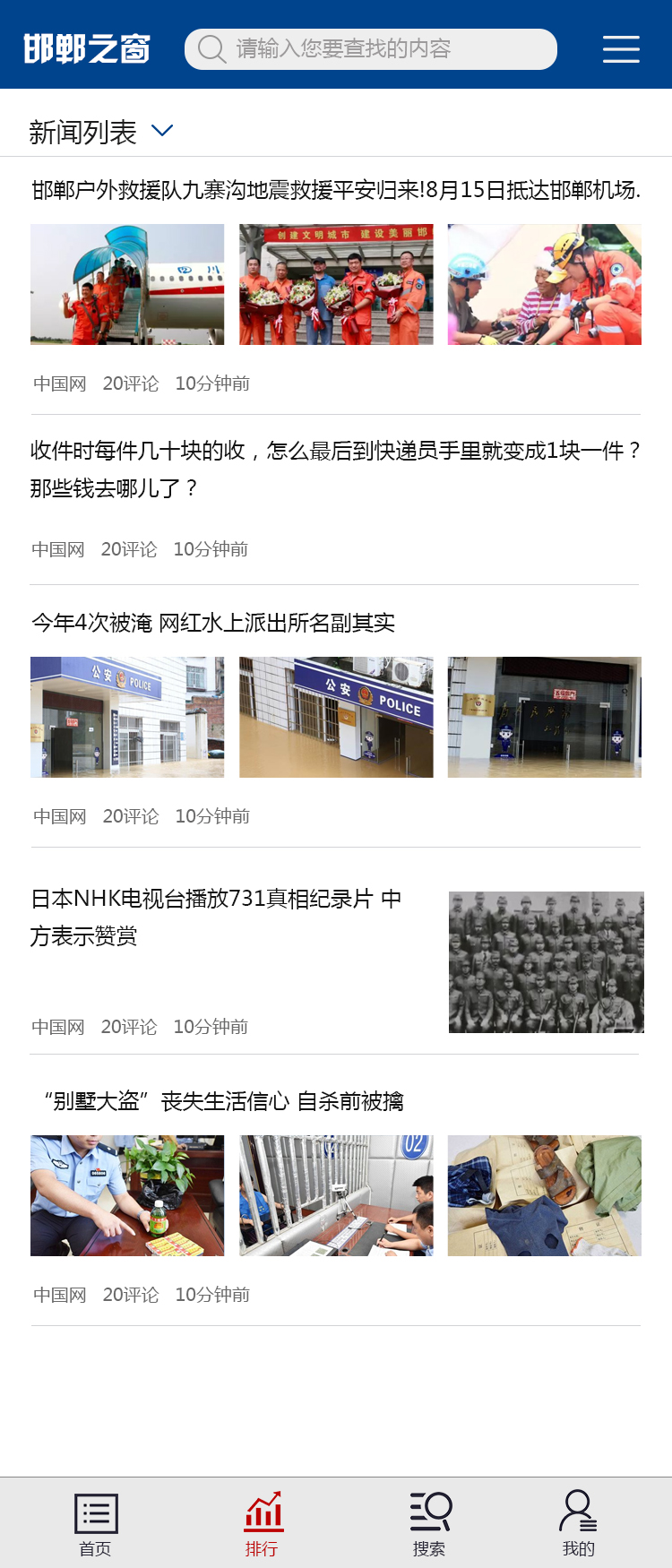View the NHK 731 documentary black-and-white thumbnail
The width and height of the screenshot is (672, 1568).
point(546,961)
